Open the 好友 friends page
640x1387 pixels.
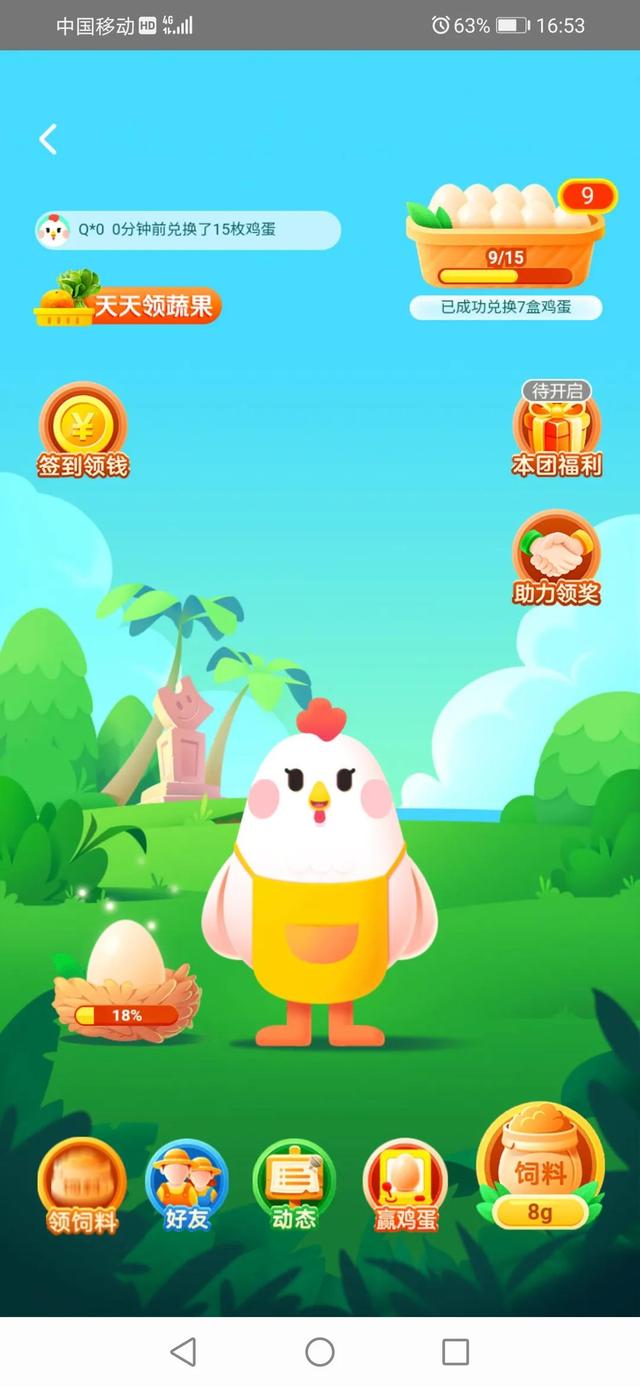[187, 1186]
